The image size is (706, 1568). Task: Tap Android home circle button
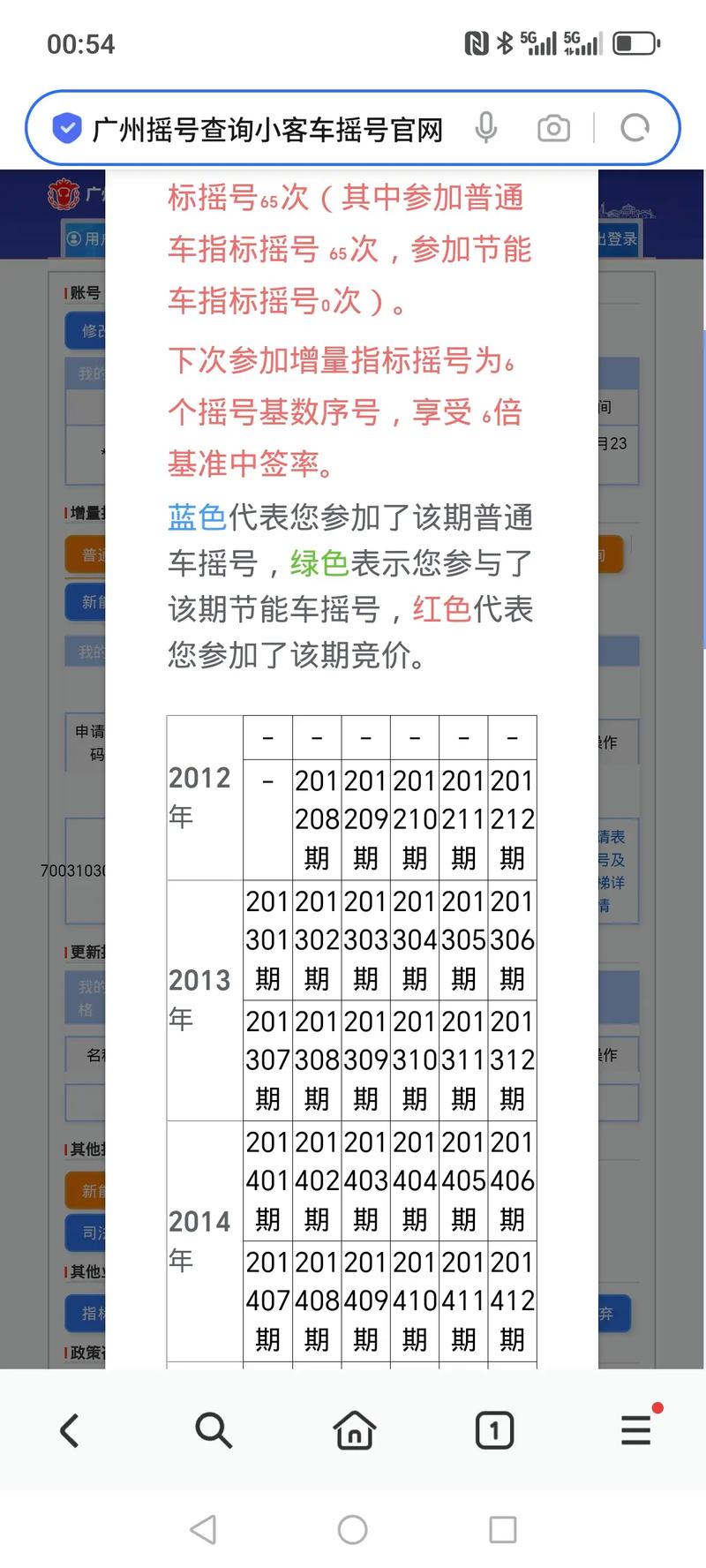coord(353,1529)
